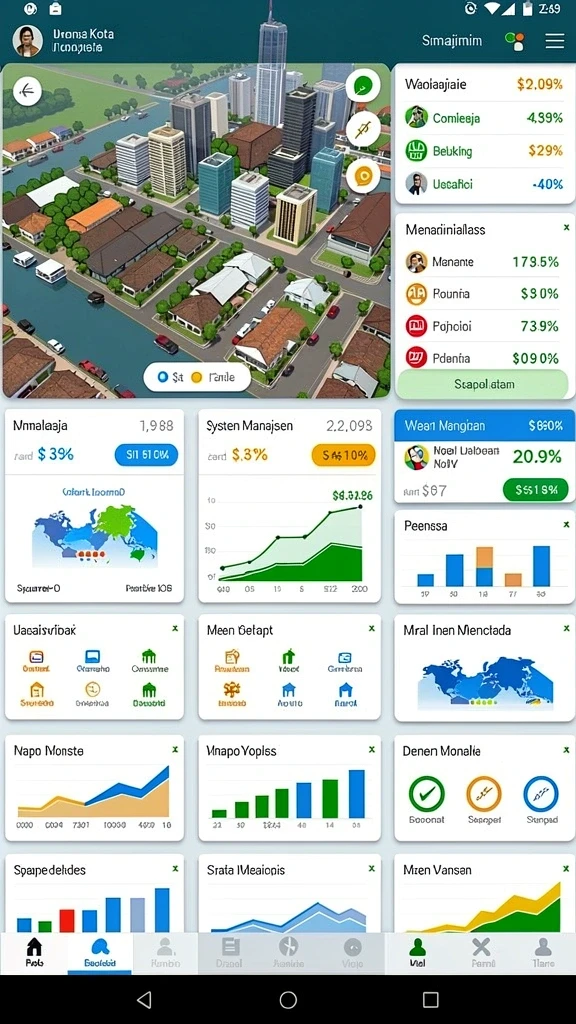This screenshot has width=576, height=1024.
Task: Tap the back arrow on the city map
Action: (27, 91)
